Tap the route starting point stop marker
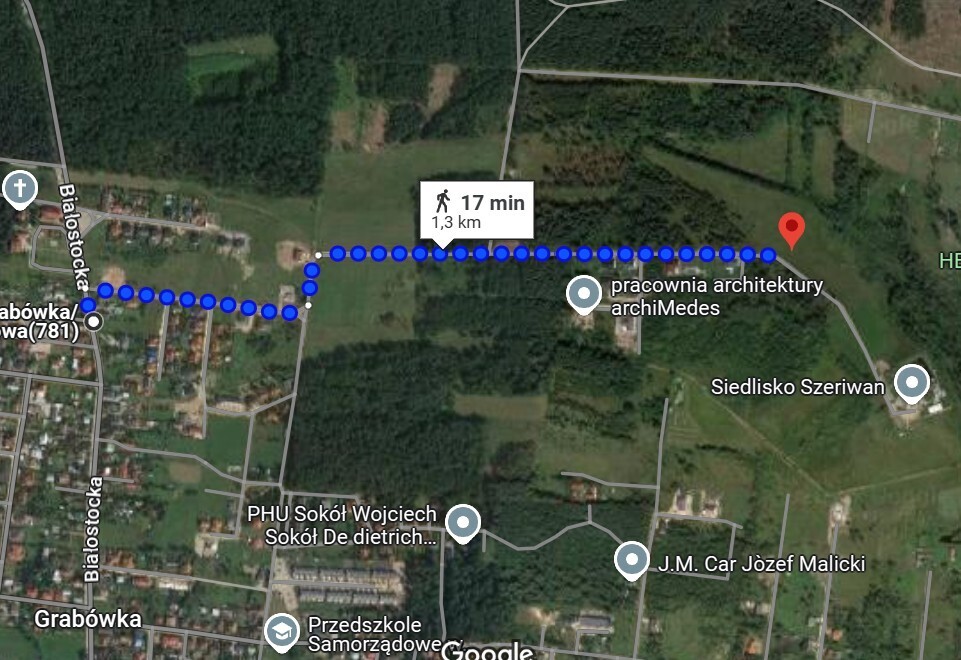This screenshot has width=961, height=660. [x=93, y=321]
